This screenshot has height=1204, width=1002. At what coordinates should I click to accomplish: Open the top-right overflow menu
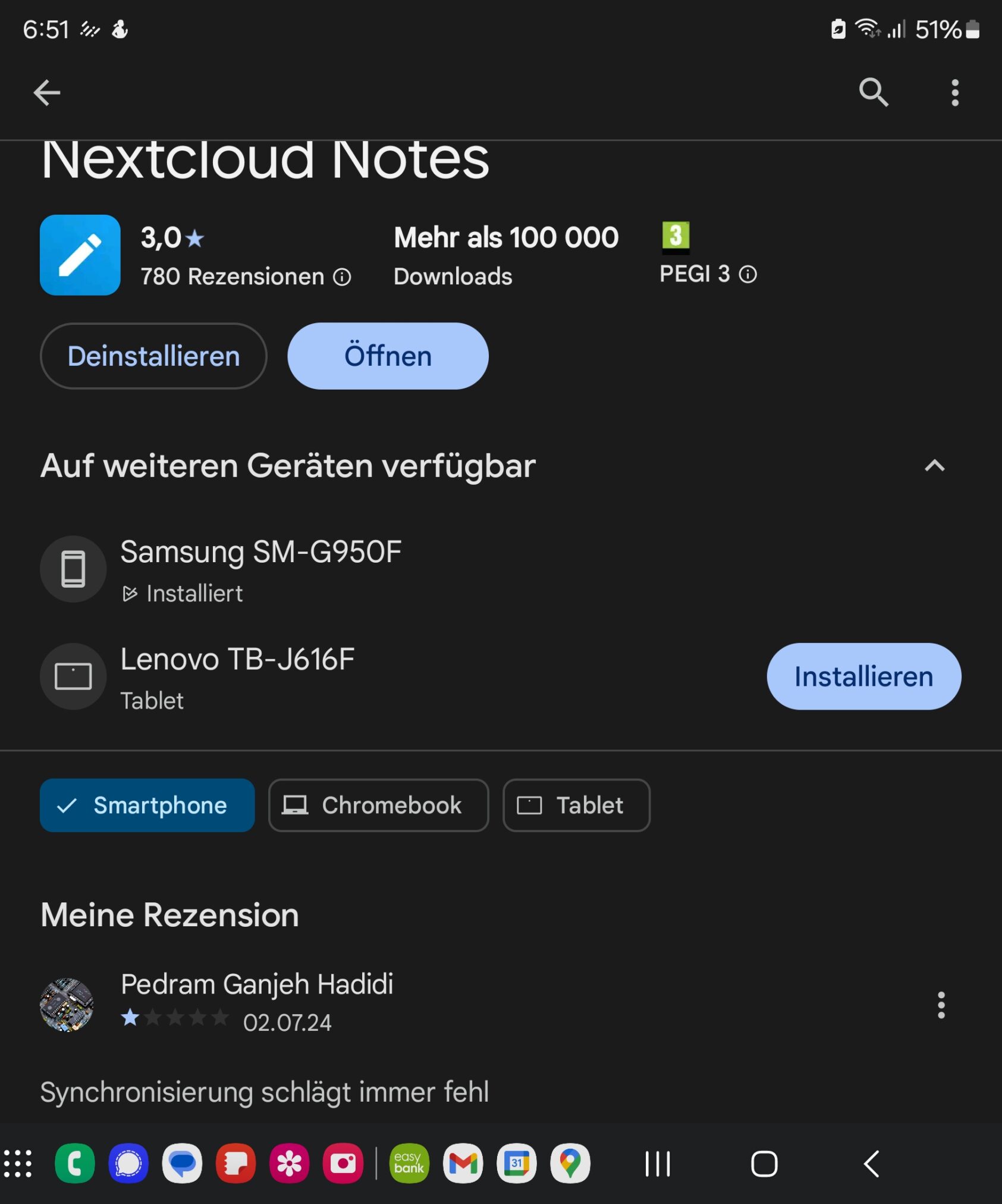[x=954, y=93]
